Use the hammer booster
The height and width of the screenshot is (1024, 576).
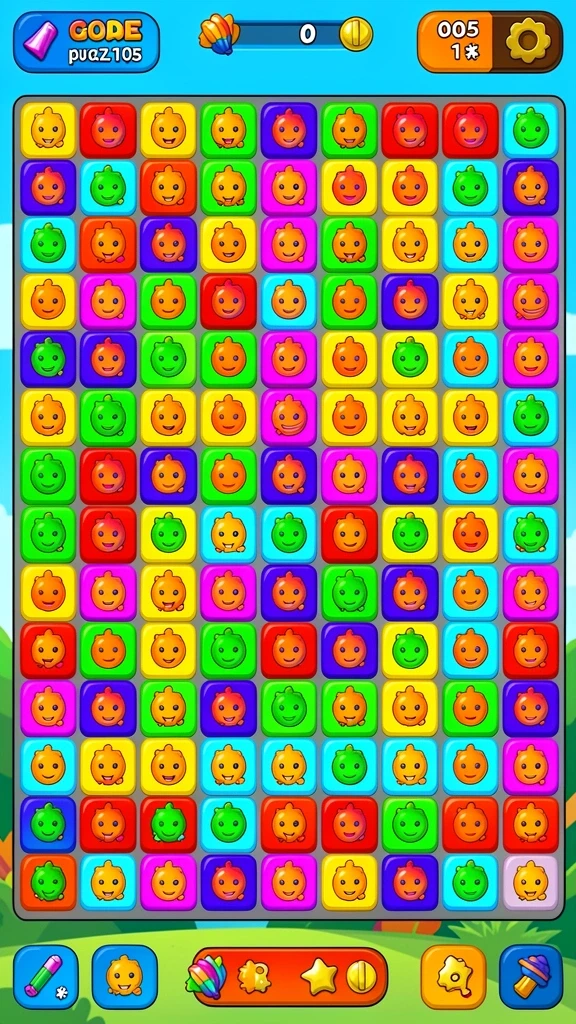point(531,976)
